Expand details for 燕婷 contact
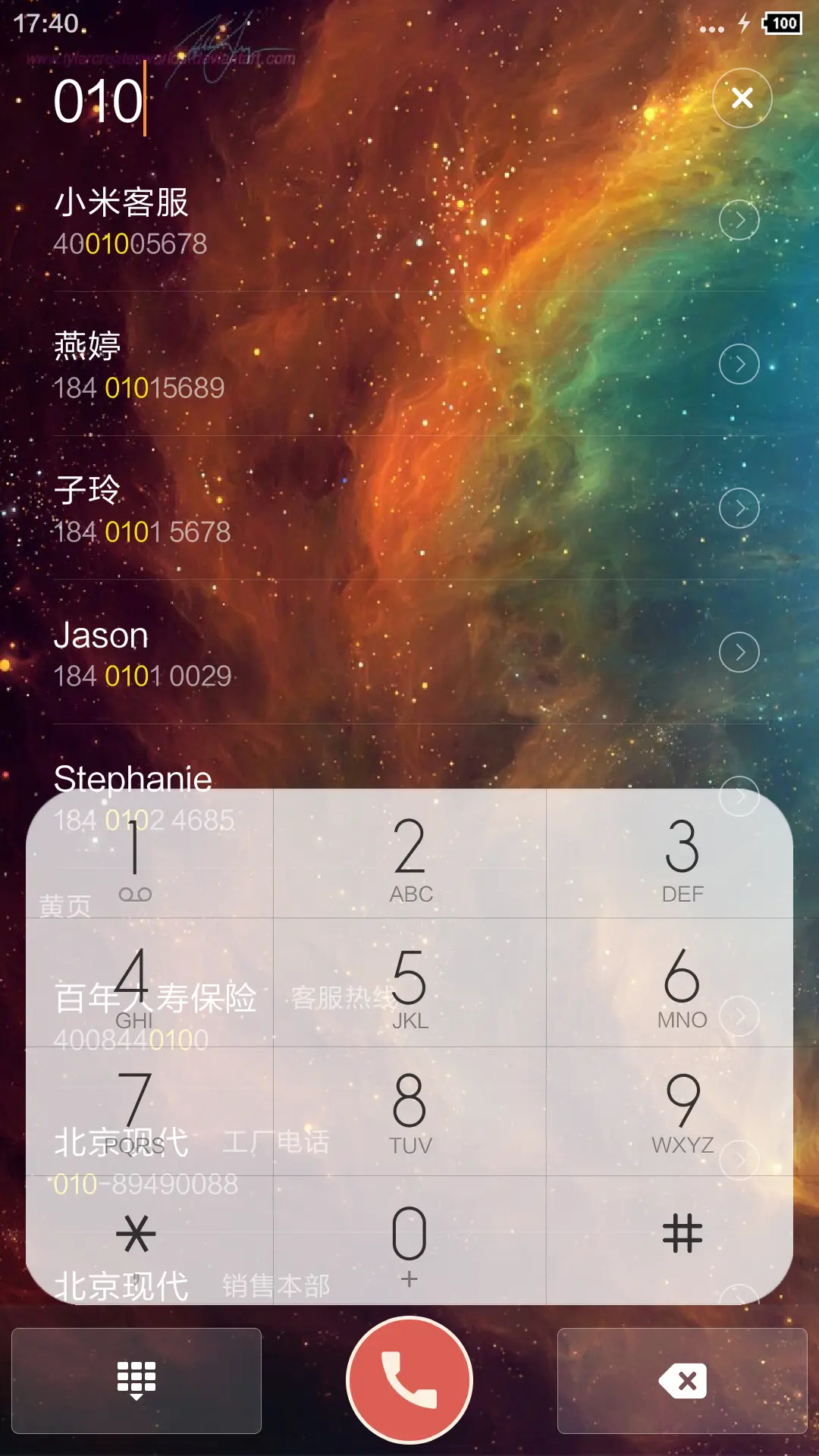Viewport: 819px width, 1456px height. click(739, 362)
